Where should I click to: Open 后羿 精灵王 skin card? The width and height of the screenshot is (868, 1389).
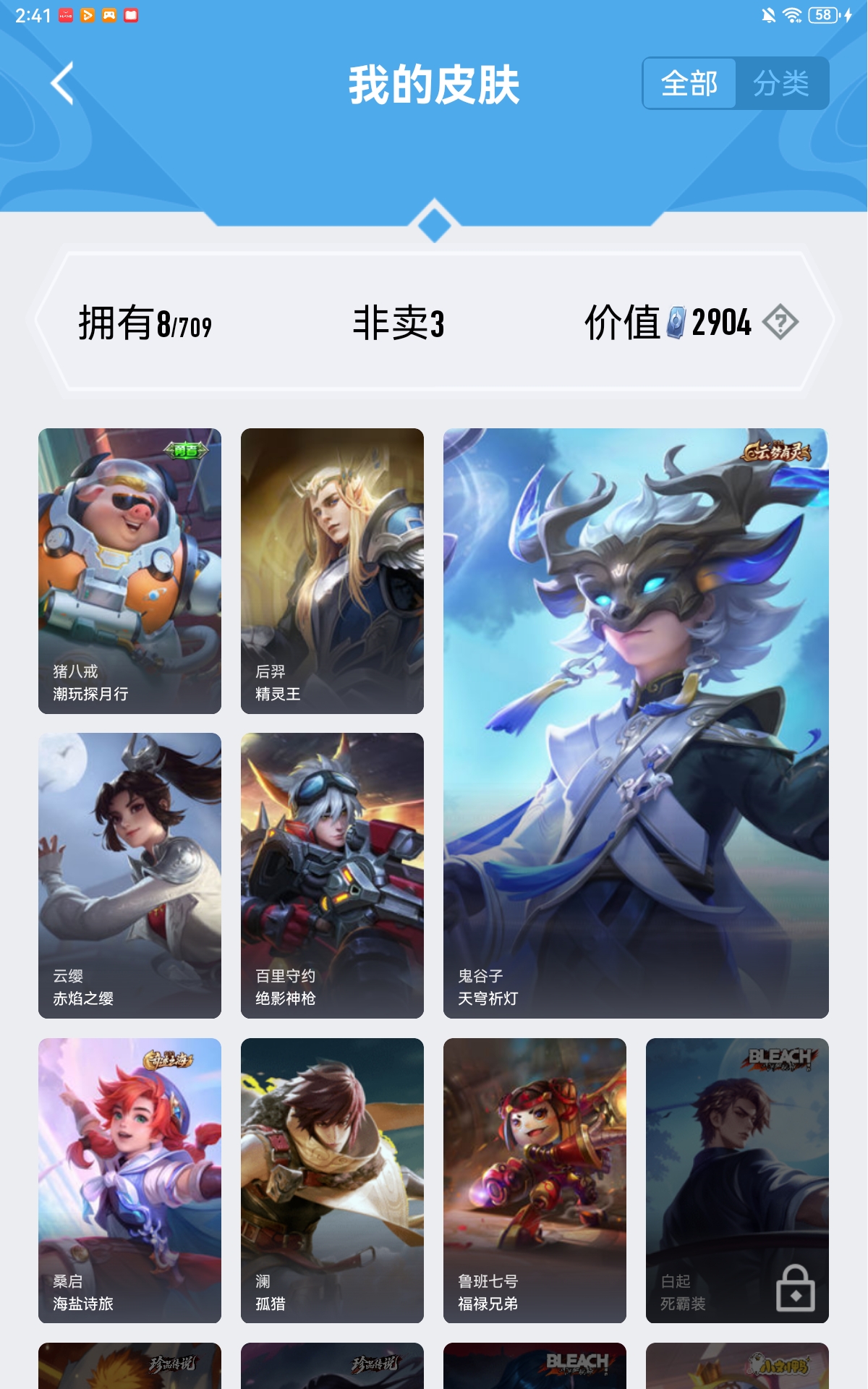click(x=332, y=571)
